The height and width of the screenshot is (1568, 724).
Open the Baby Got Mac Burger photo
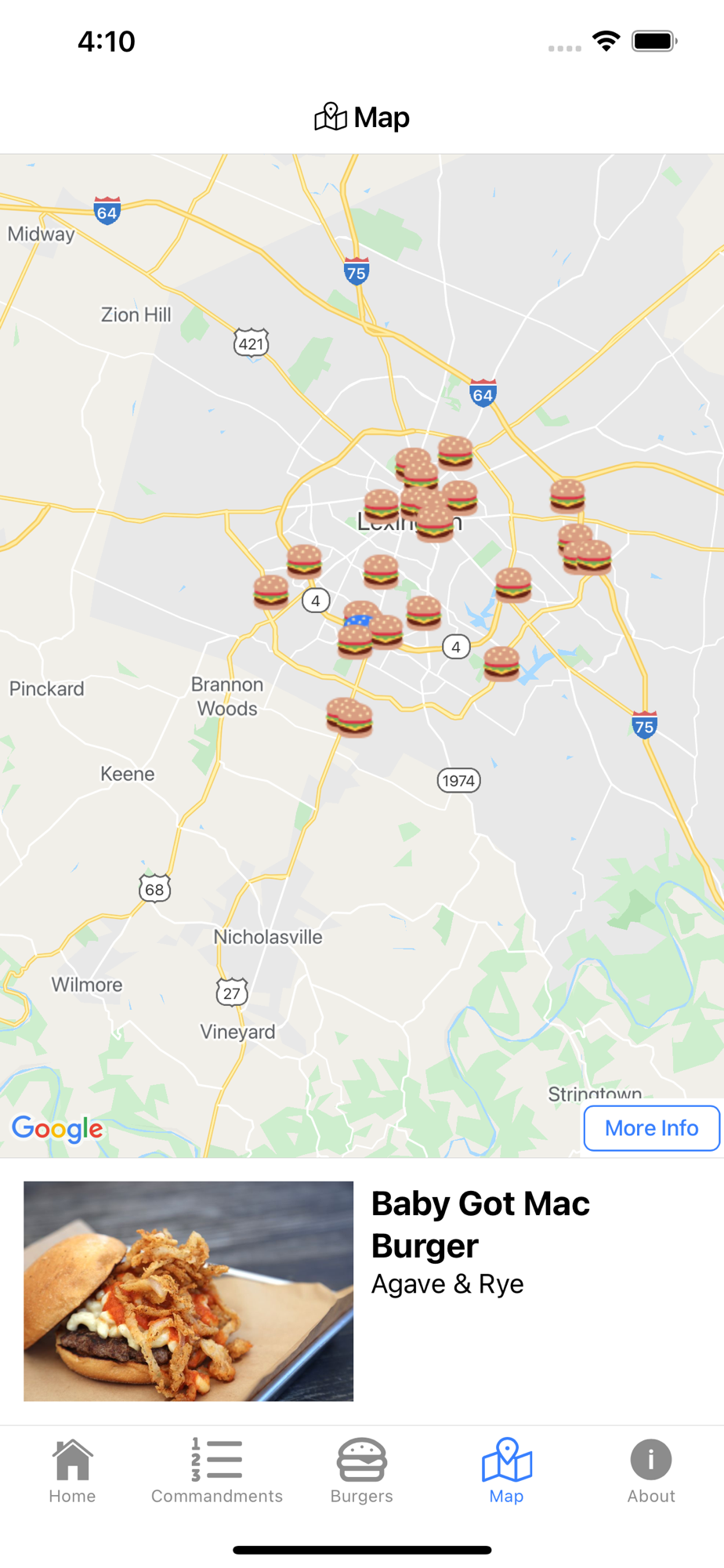[188, 1290]
